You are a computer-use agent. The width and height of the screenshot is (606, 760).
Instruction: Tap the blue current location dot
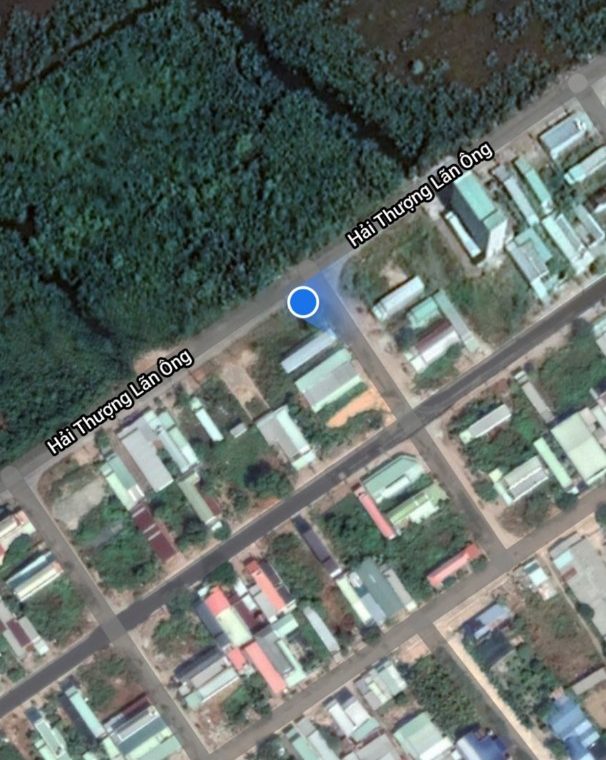click(x=303, y=301)
